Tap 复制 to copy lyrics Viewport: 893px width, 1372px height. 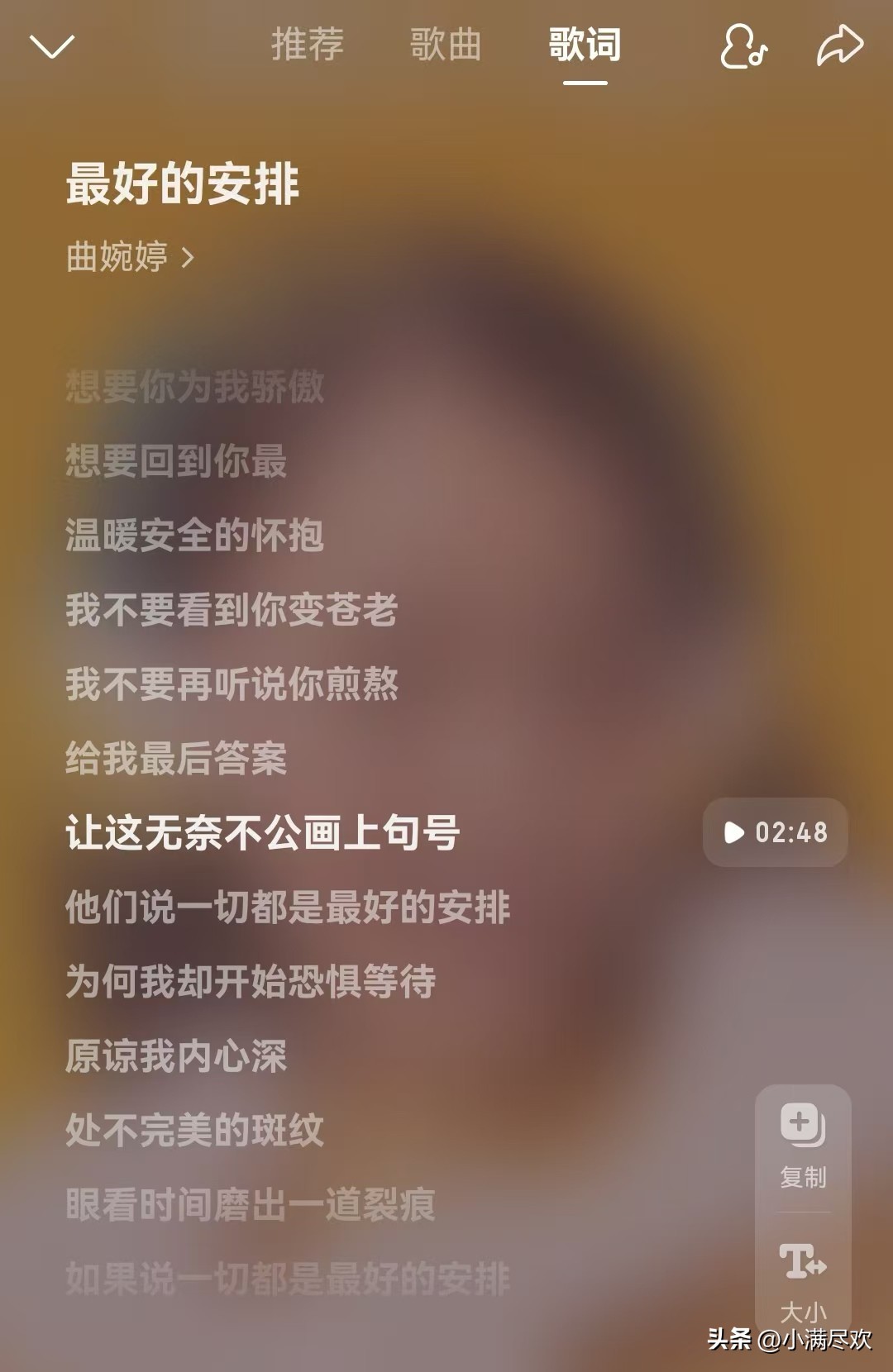(803, 1146)
